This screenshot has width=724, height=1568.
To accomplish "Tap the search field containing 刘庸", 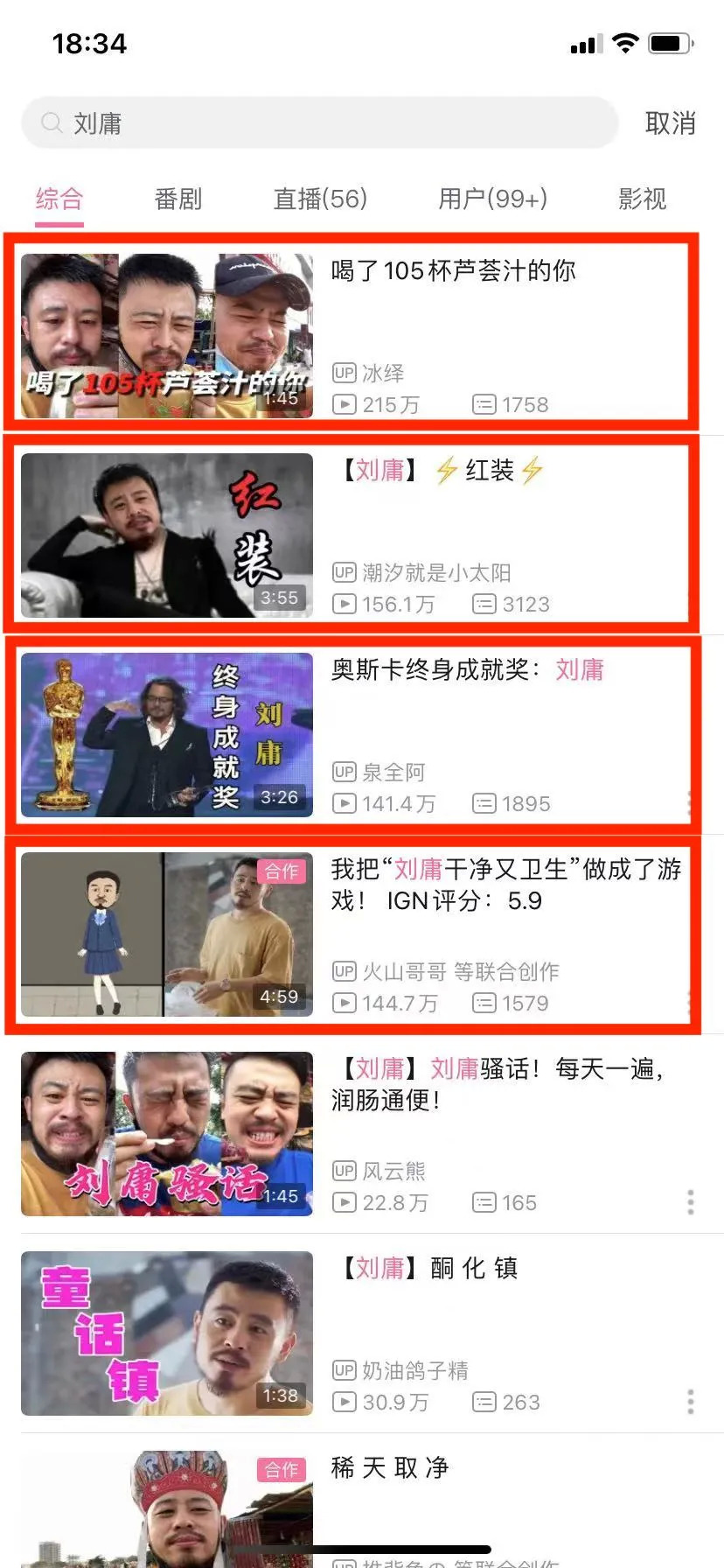I will click(x=319, y=123).
